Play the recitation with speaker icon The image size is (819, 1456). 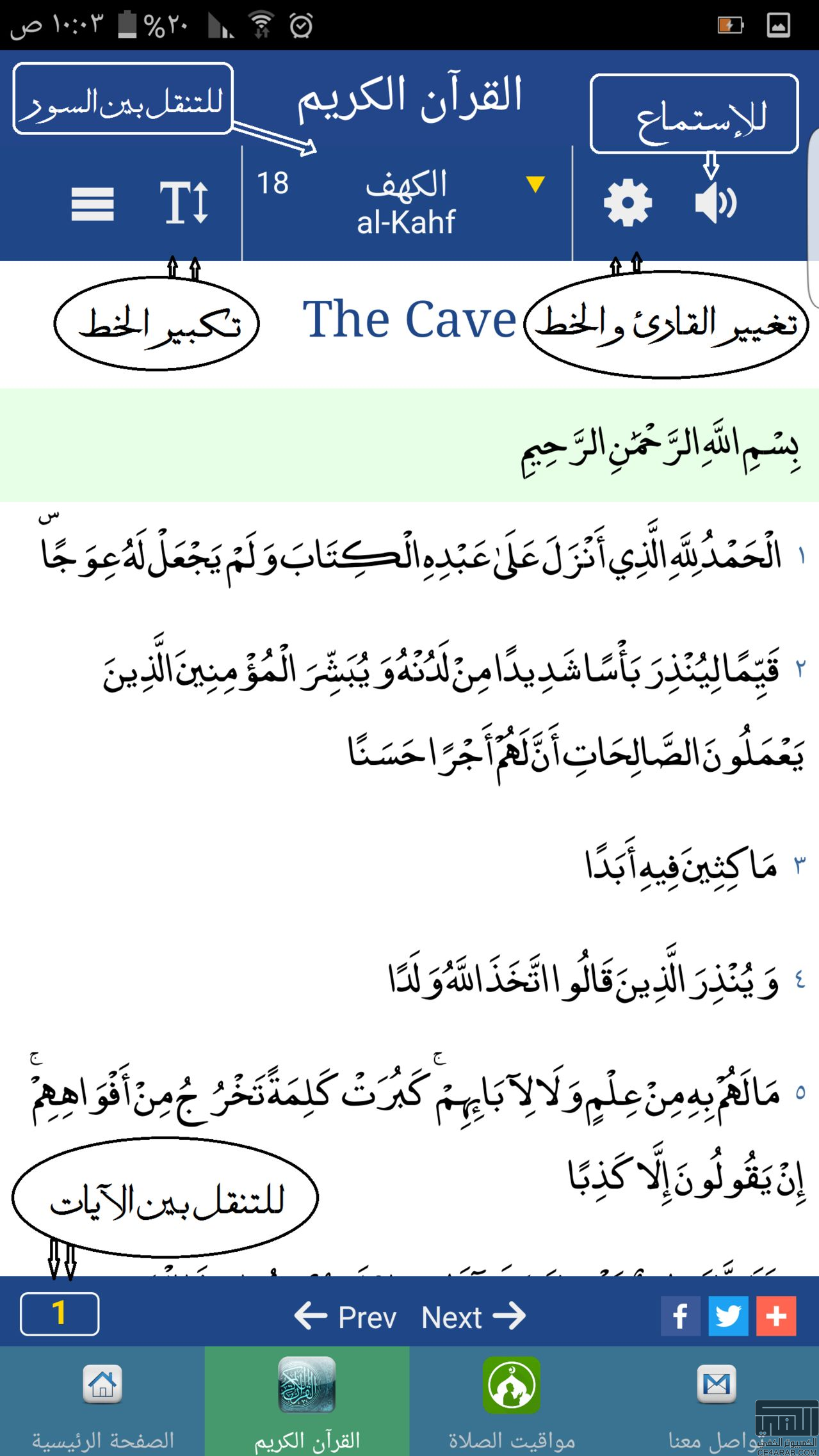(x=715, y=203)
